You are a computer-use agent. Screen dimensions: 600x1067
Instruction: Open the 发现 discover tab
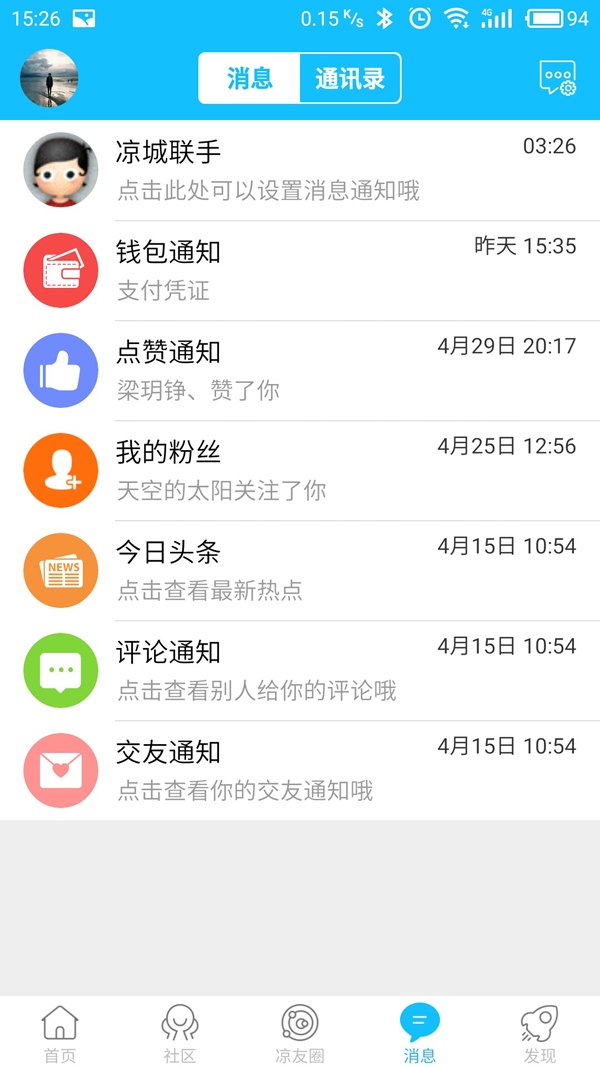(x=540, y=1033)
